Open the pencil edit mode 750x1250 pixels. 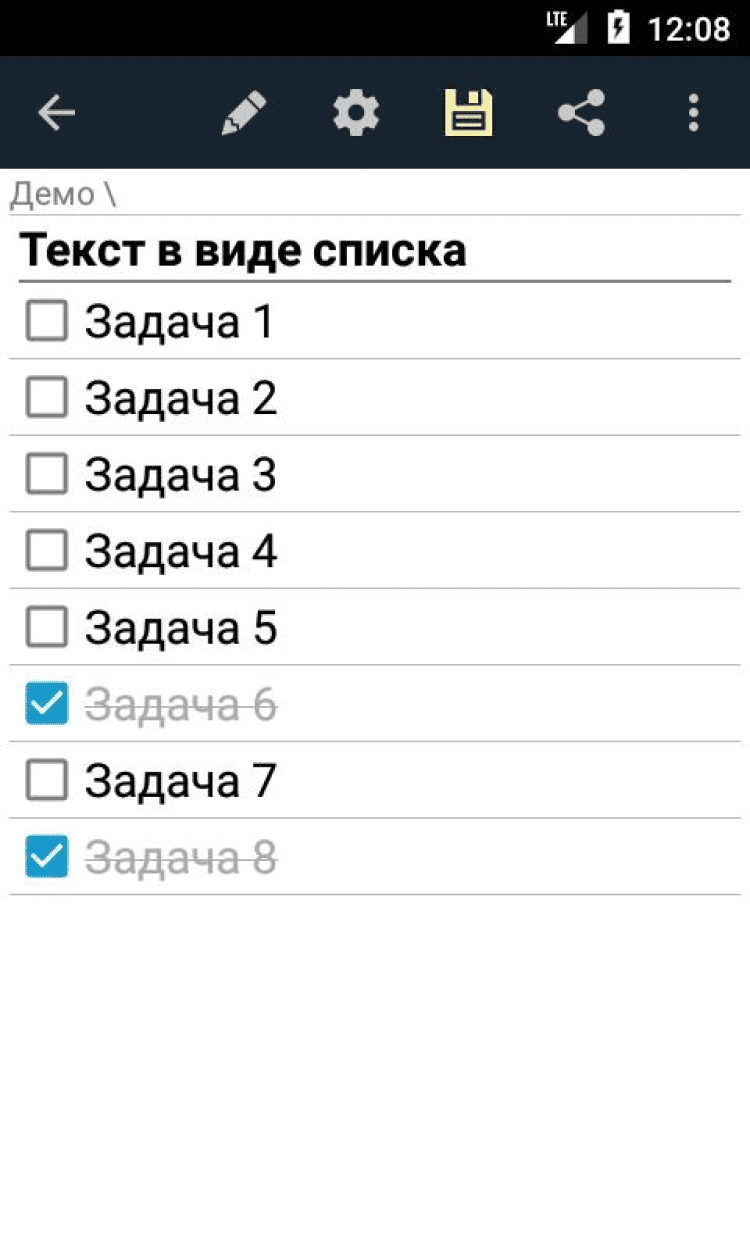(244, 113)
